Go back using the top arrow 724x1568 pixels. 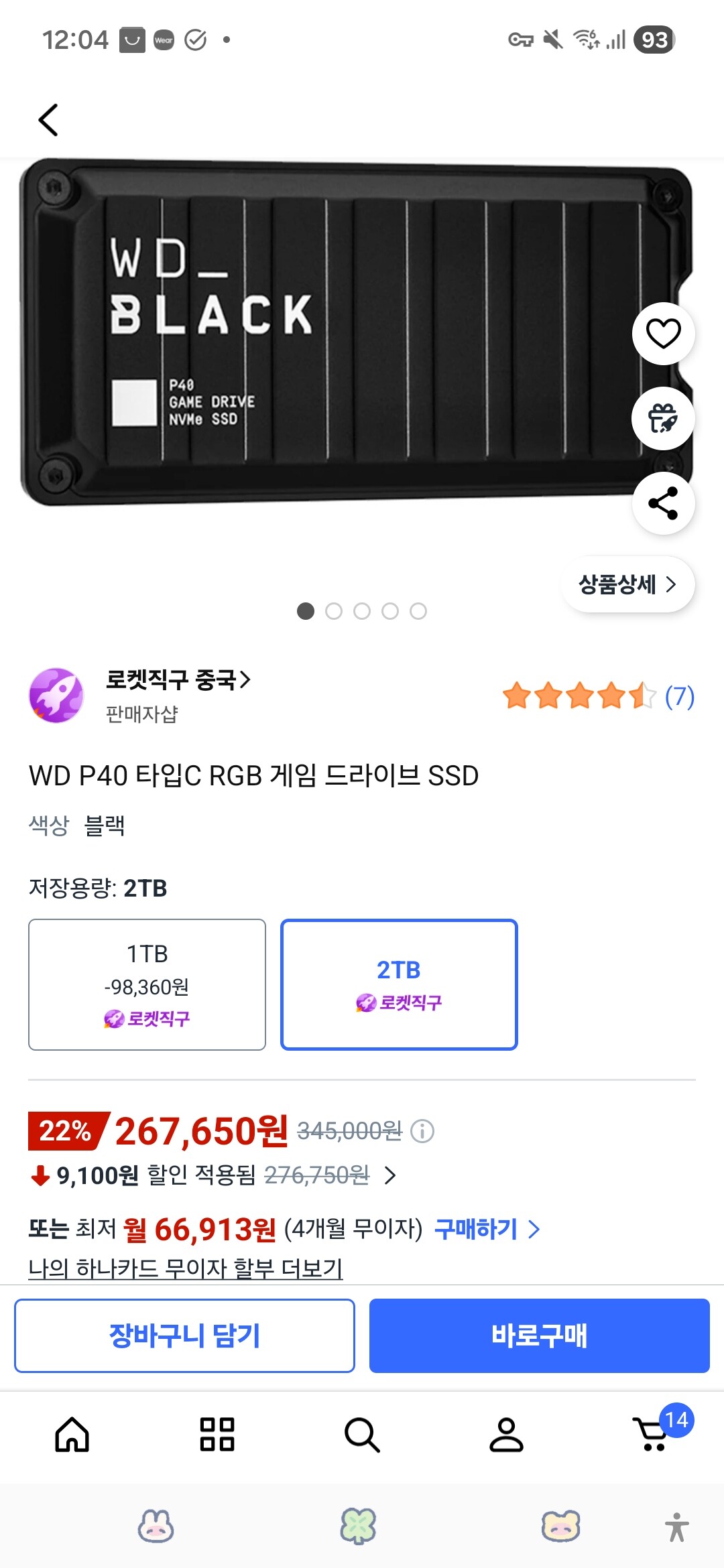point(48,121)
